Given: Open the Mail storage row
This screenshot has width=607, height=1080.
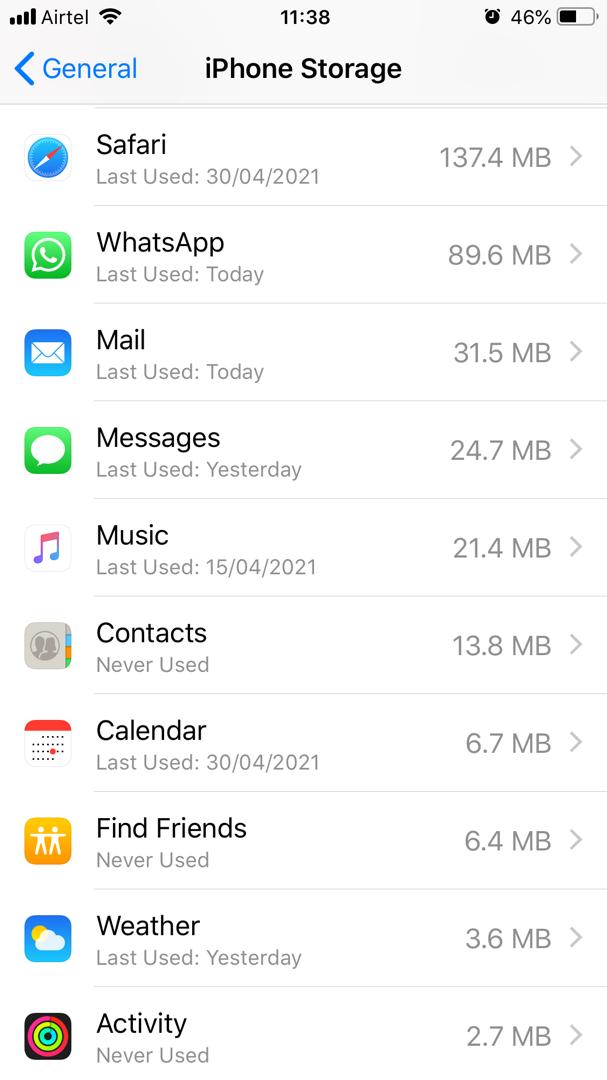Looking at the screenshot, I should (x=303, y=353).
